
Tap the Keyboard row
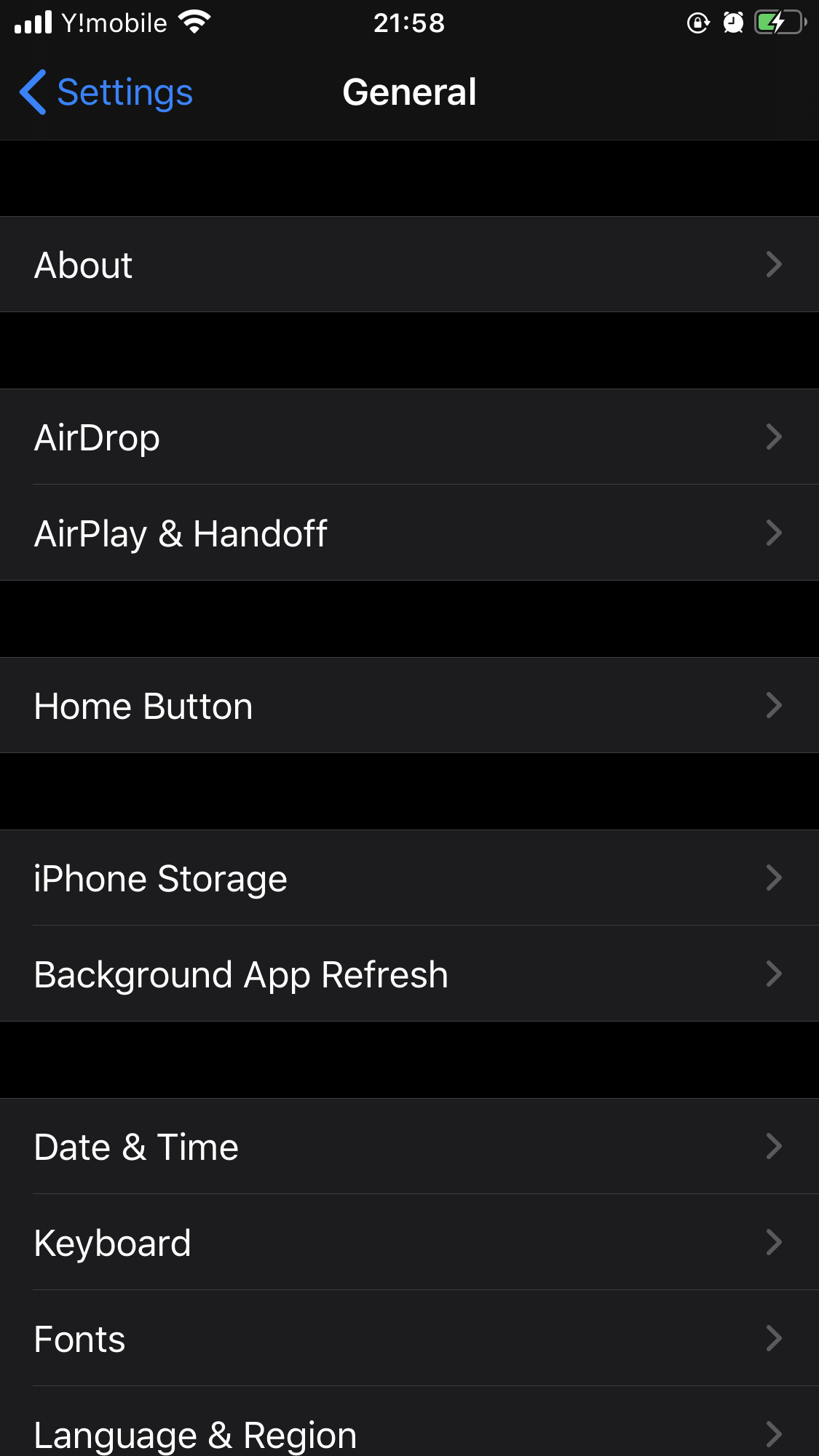[409, 1243]
